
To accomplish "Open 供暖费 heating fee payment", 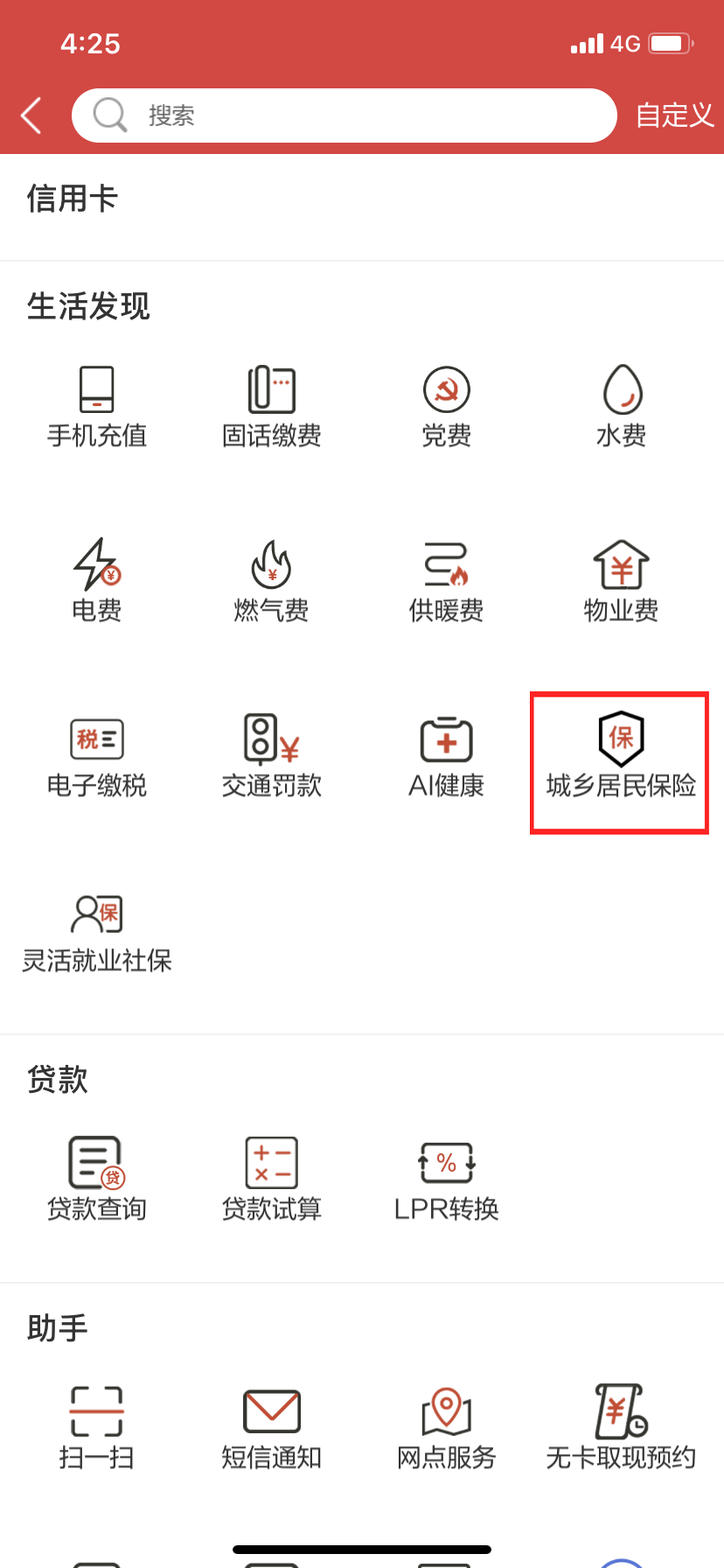I will [x=447, y=582].
